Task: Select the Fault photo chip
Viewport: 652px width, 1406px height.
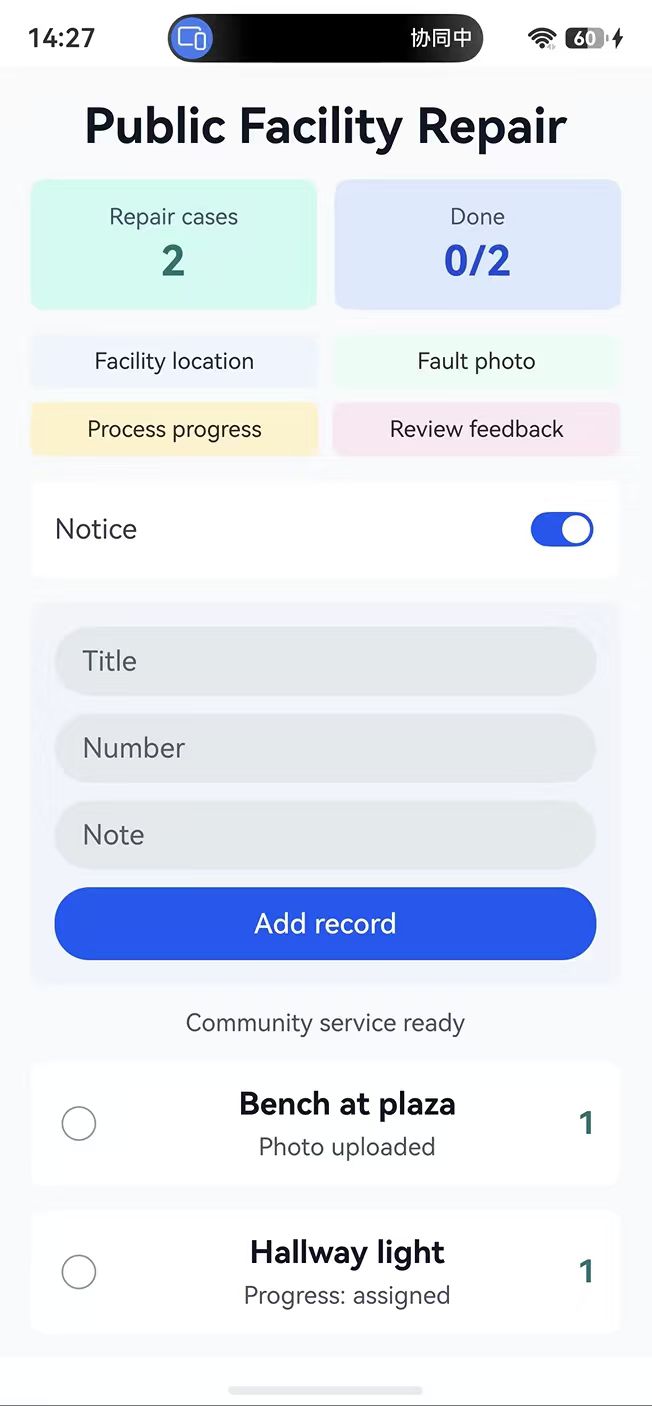Action: (476, 361)
